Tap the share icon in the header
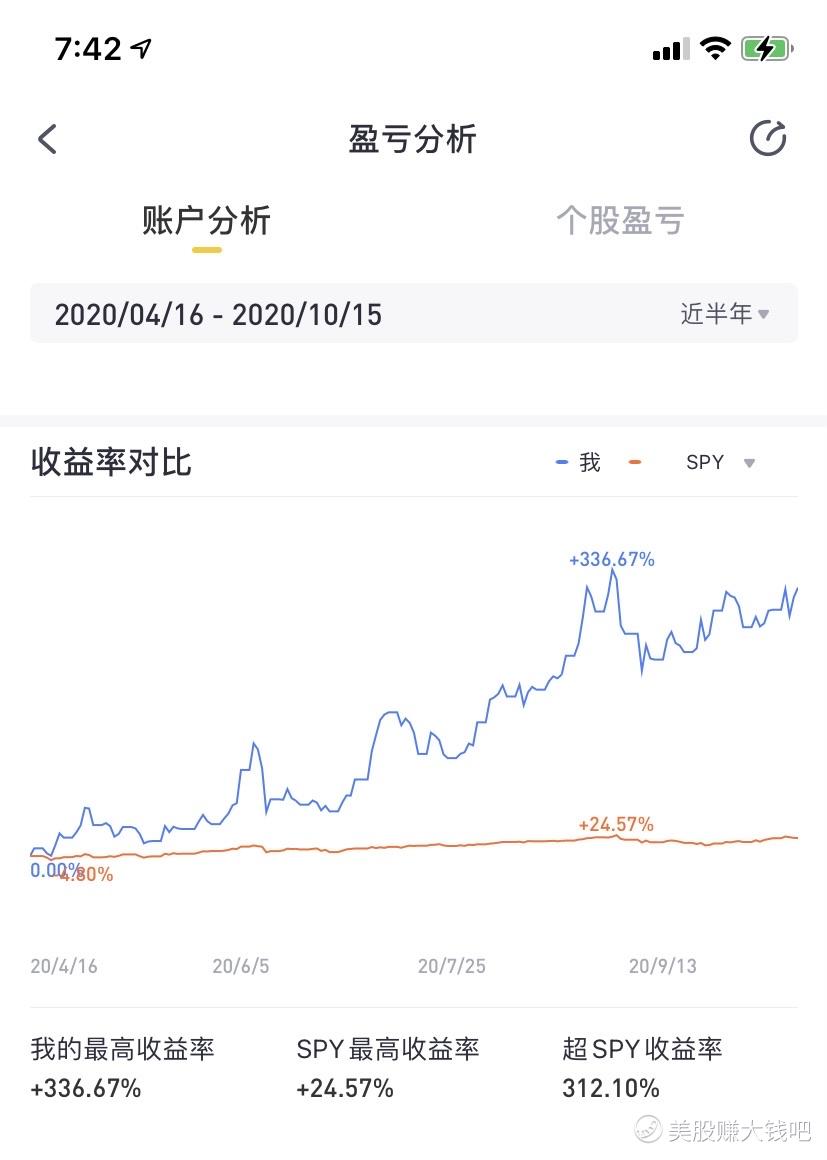 point(768,138)
